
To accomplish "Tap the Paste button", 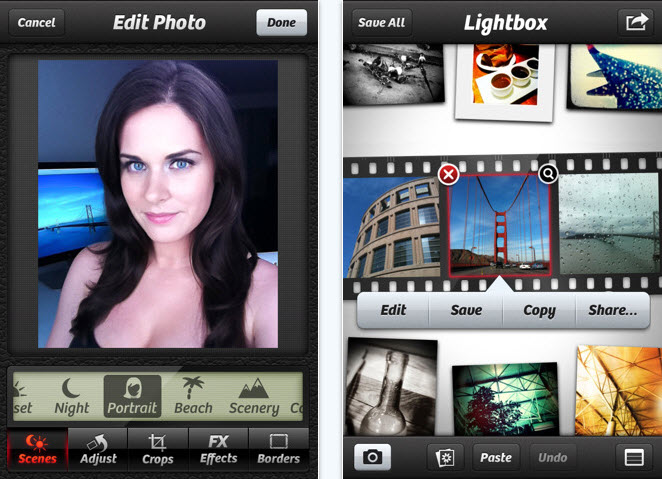I will [x=496, y=457].
